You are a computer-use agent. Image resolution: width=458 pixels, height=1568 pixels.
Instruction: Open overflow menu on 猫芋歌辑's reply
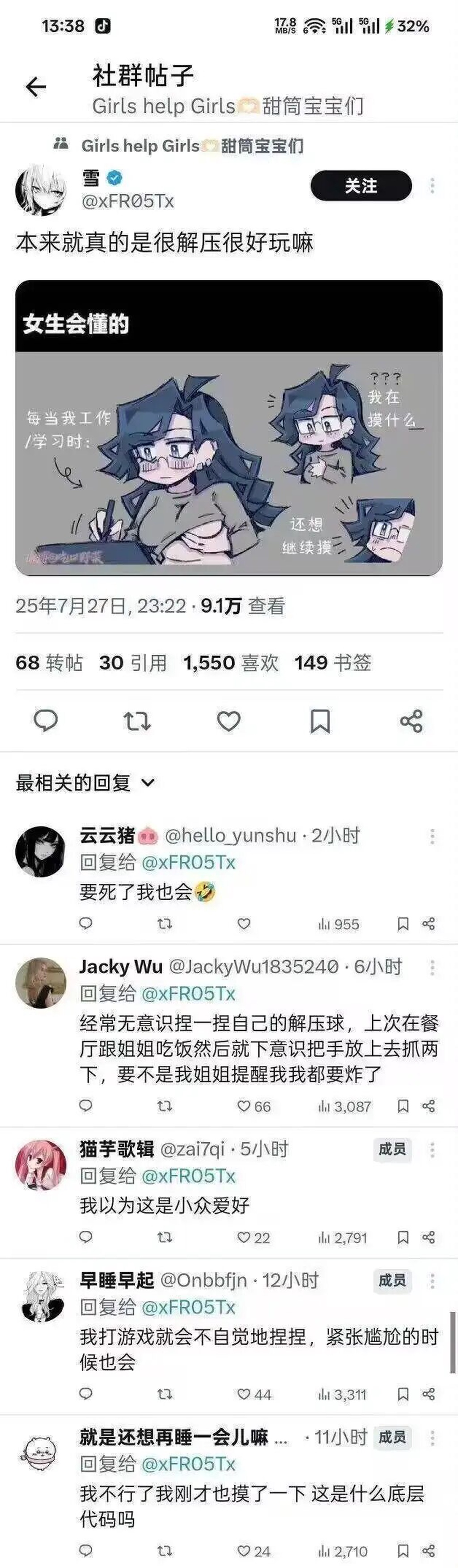(x=432, y=1150)
